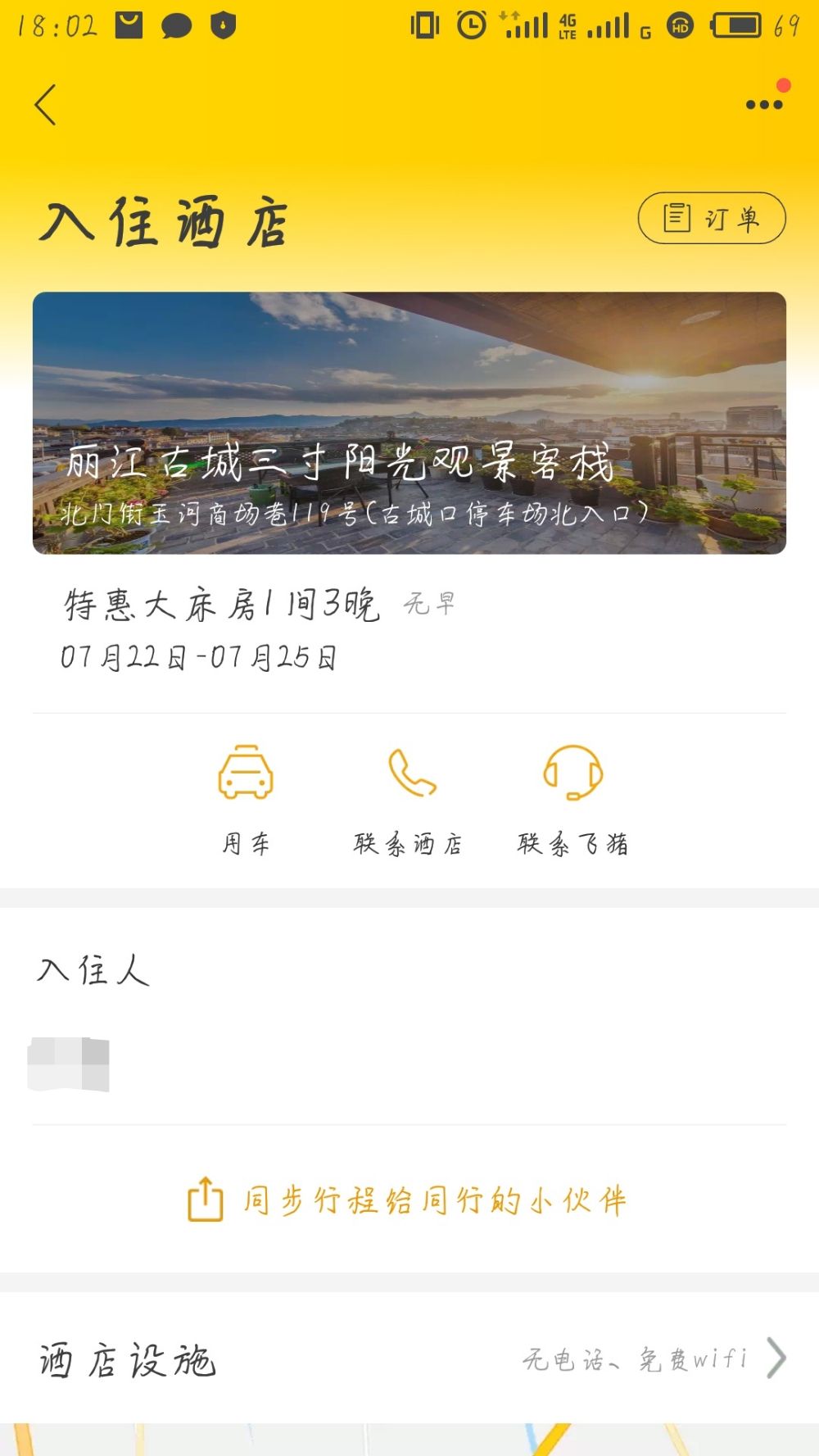Expand the 酒店设施 facilities row

[409, 1358]
